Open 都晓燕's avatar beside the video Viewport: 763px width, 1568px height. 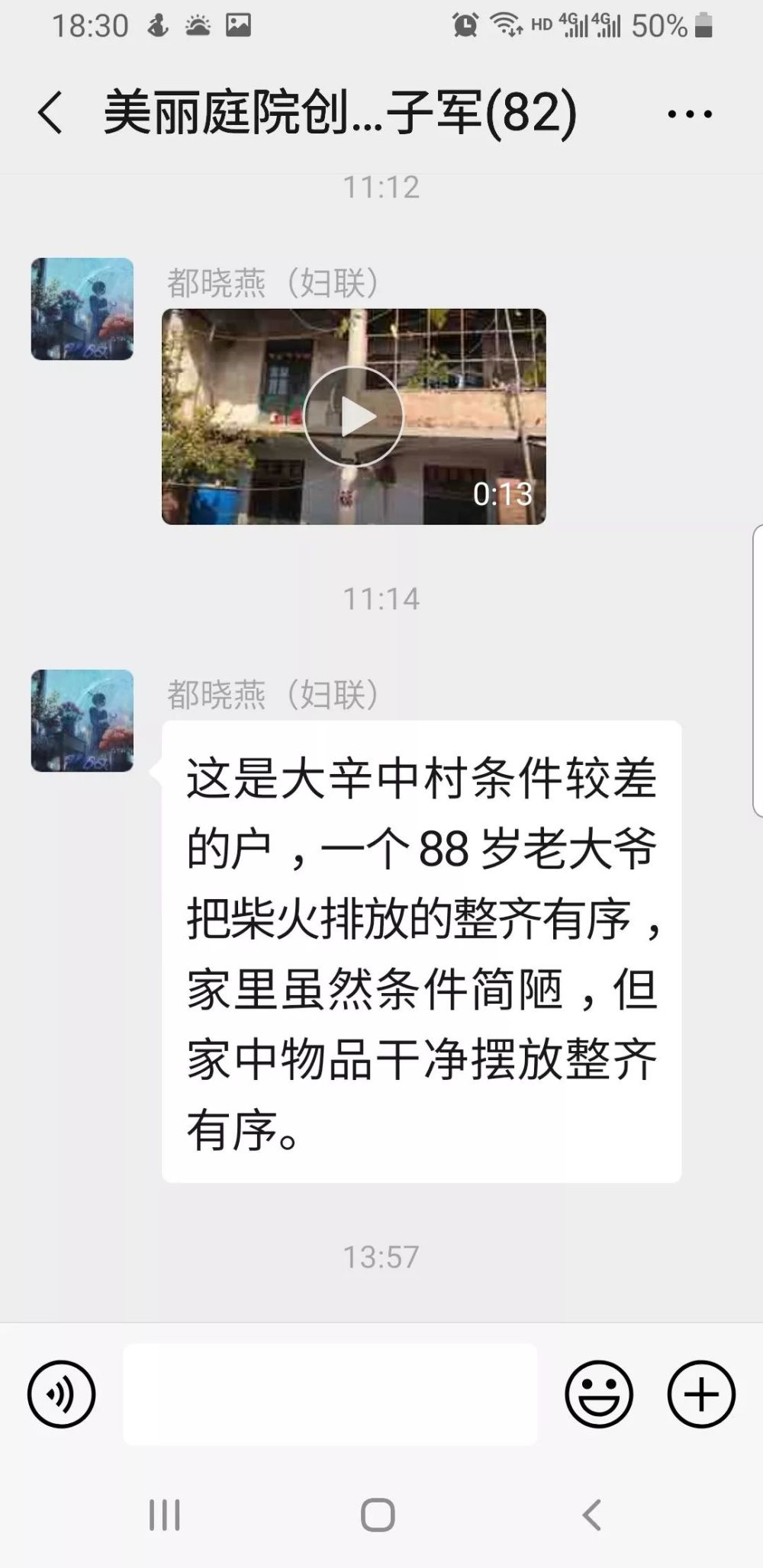click(x=82, y=309)
